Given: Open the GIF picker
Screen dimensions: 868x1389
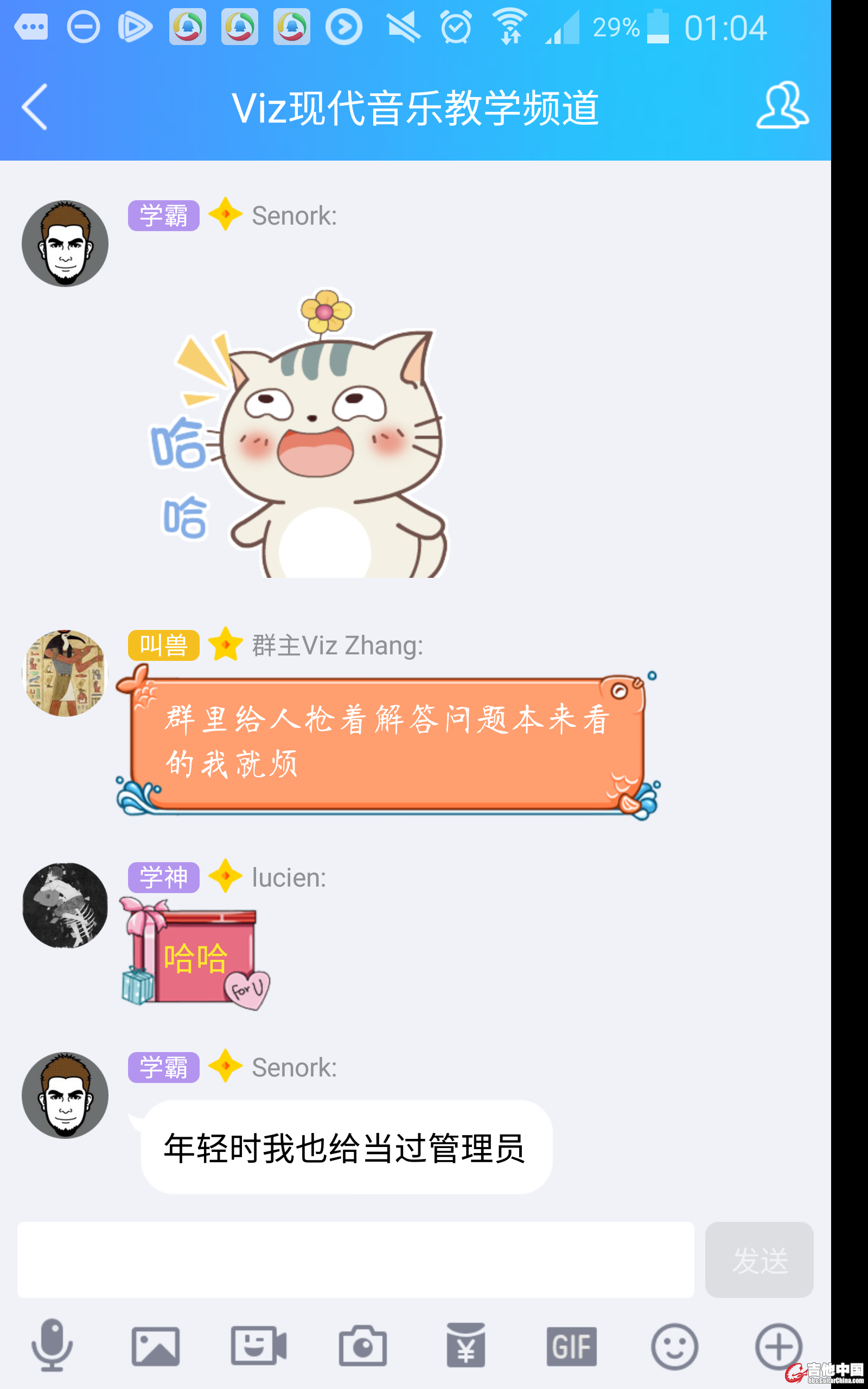Looking at the screenshot, I should [x=571, y=1345].
